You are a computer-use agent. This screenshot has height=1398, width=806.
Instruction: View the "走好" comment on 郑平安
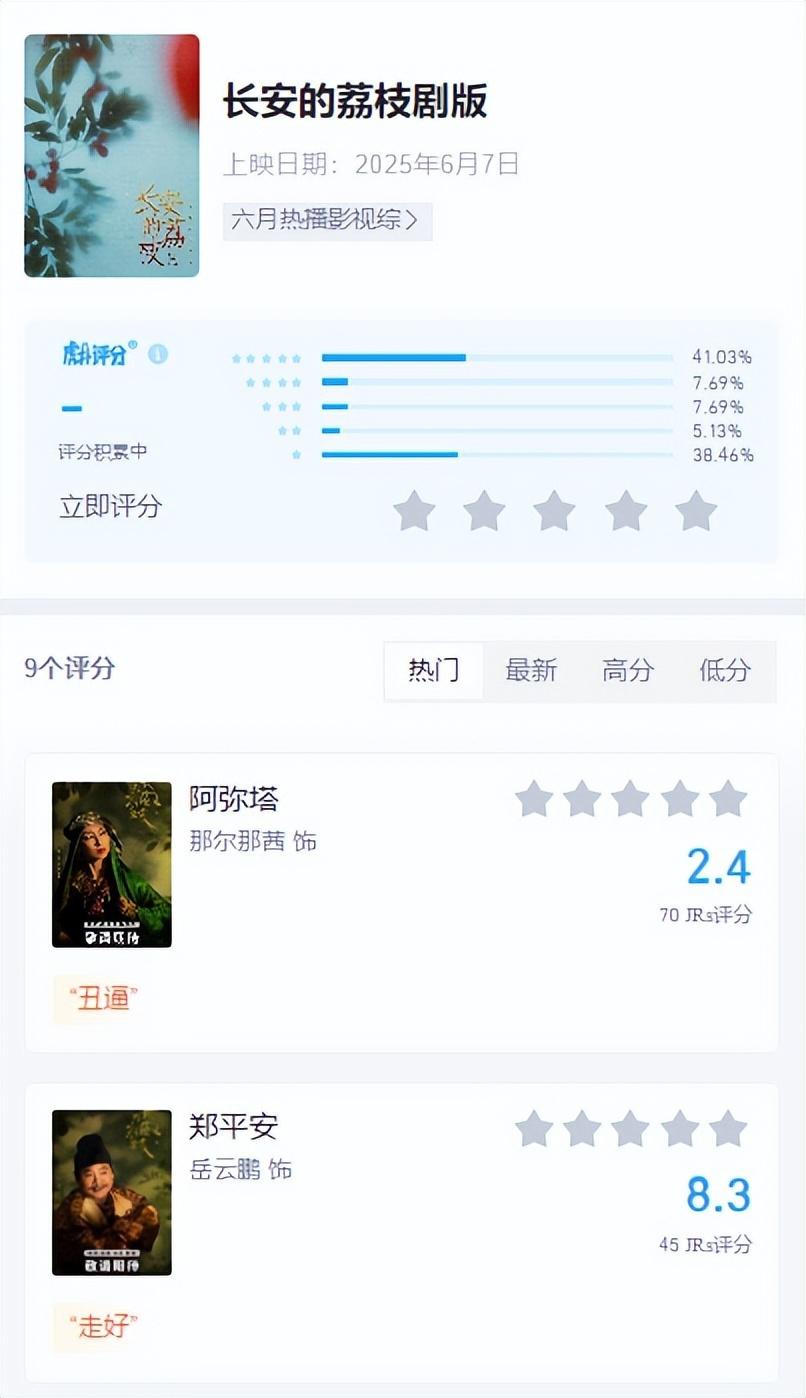tap(103, 1327)
